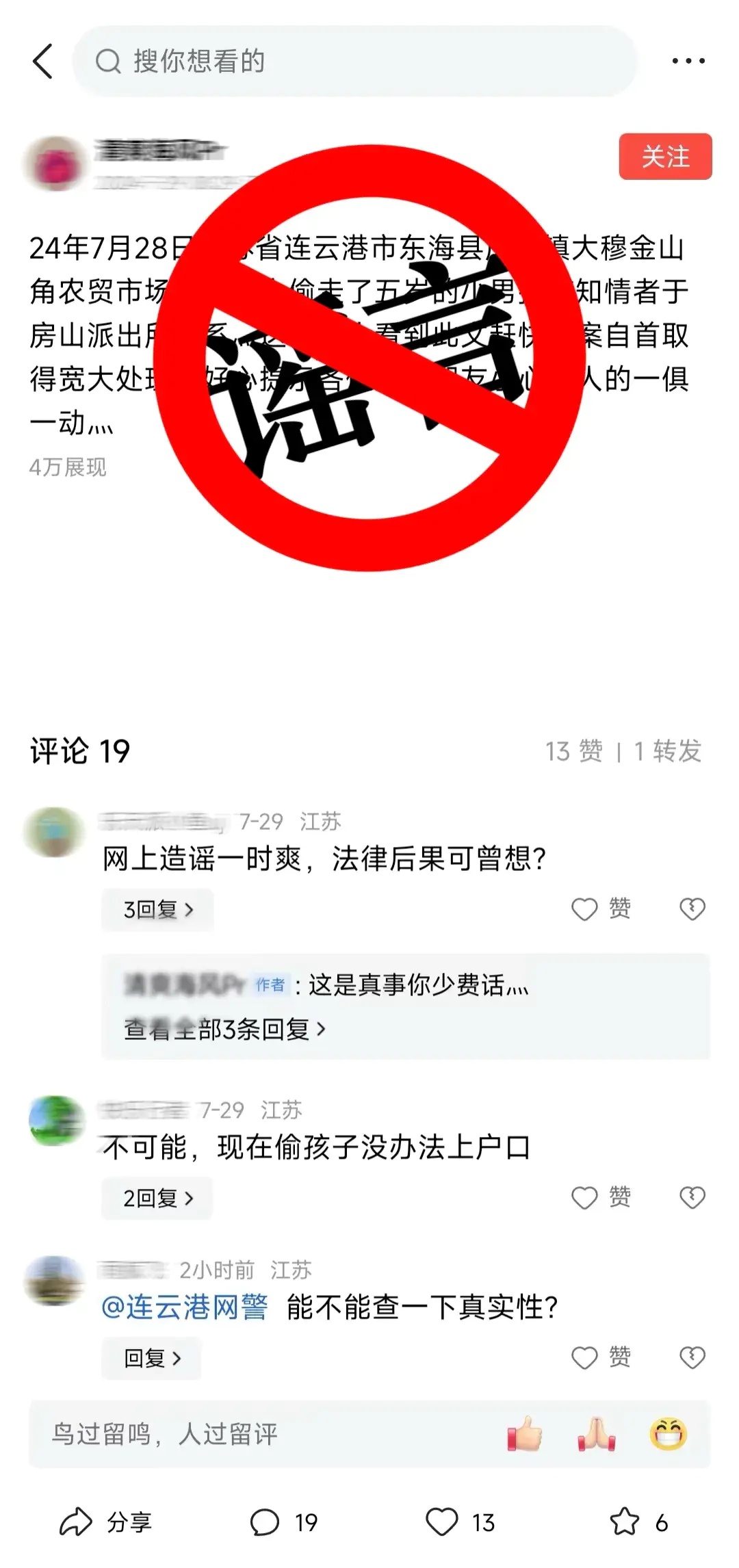The height and width of the screenshot is (1568, 739).
Task: Open the three-dot more options menu
Action: click(688, 60)
